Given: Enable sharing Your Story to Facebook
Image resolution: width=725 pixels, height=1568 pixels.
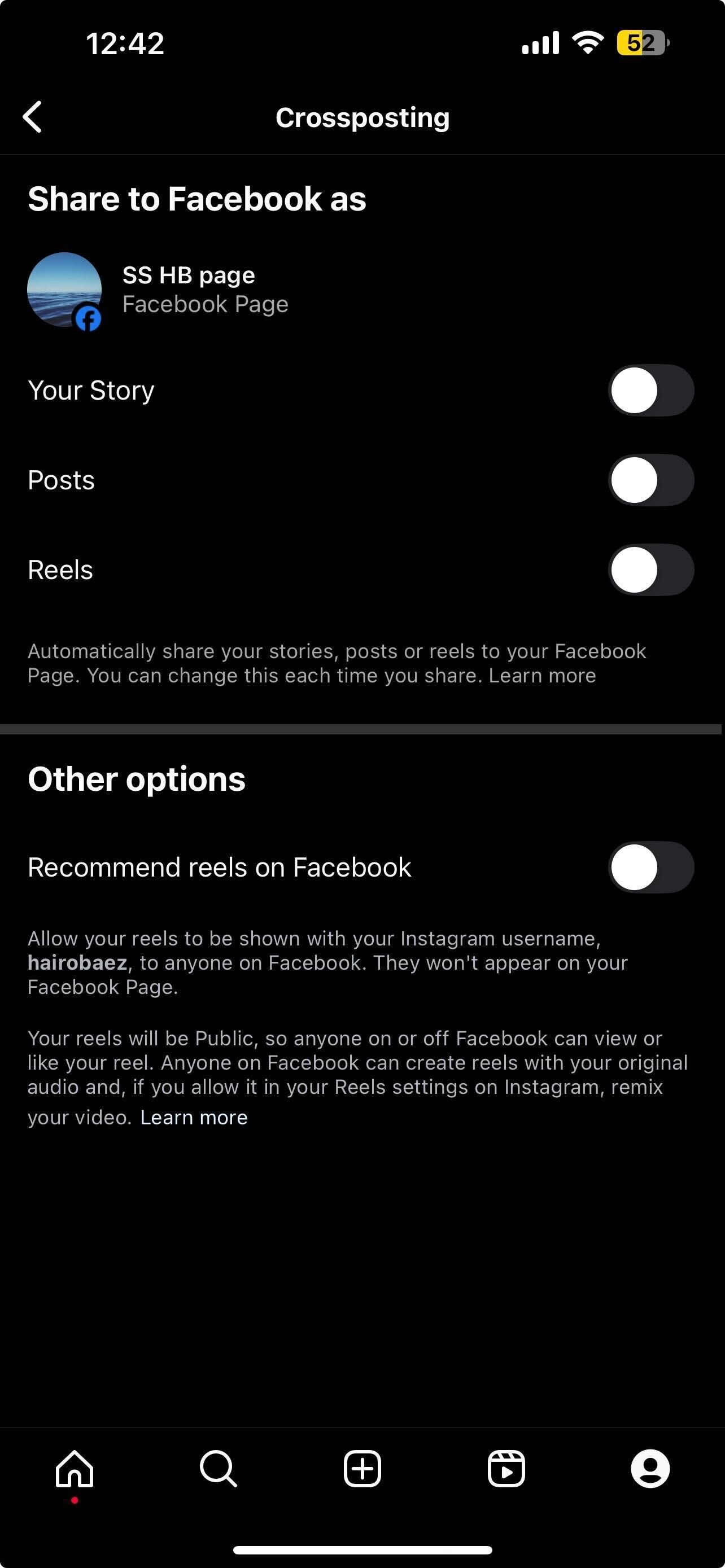Looking at the screenshot, I should (x=650, y=390).
